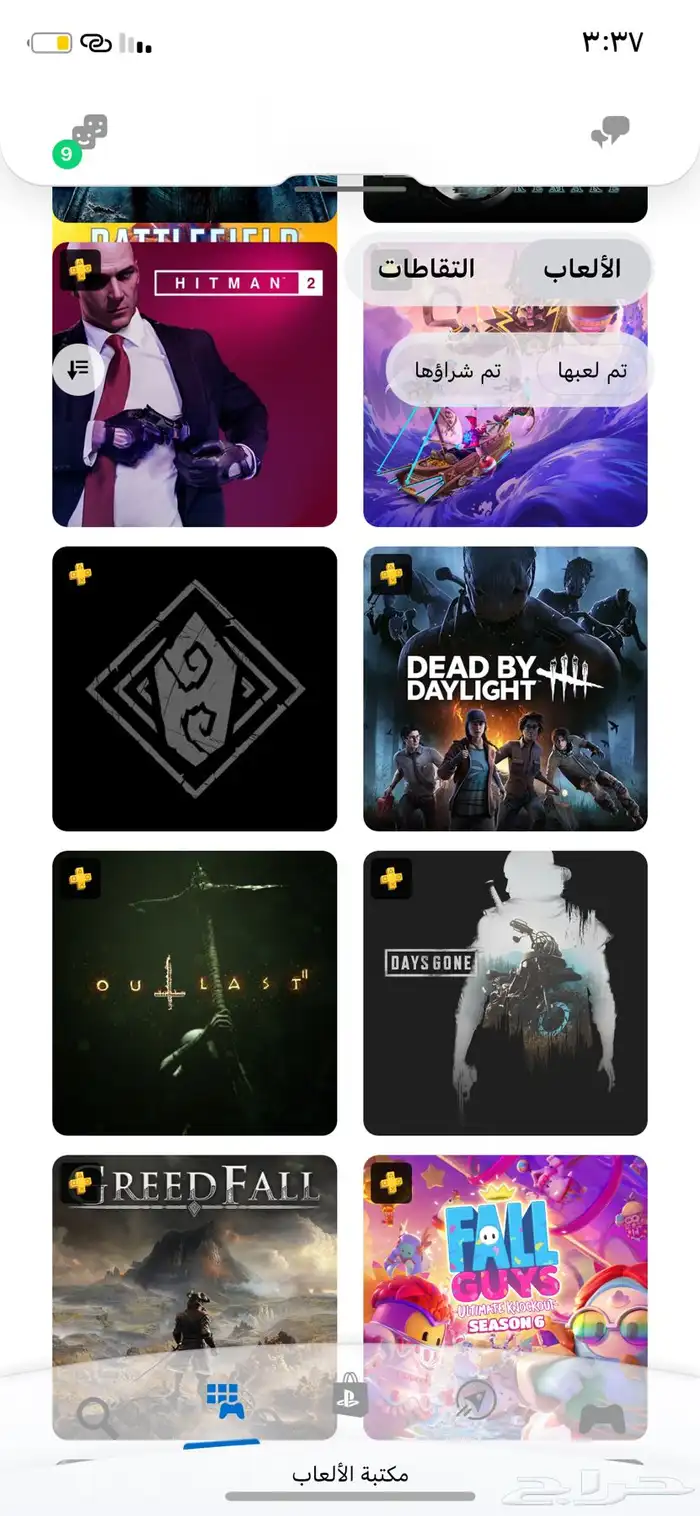Open the black tile with rune emblem
The height and width of the screenshot is (1516, 700).
point(194,688)
